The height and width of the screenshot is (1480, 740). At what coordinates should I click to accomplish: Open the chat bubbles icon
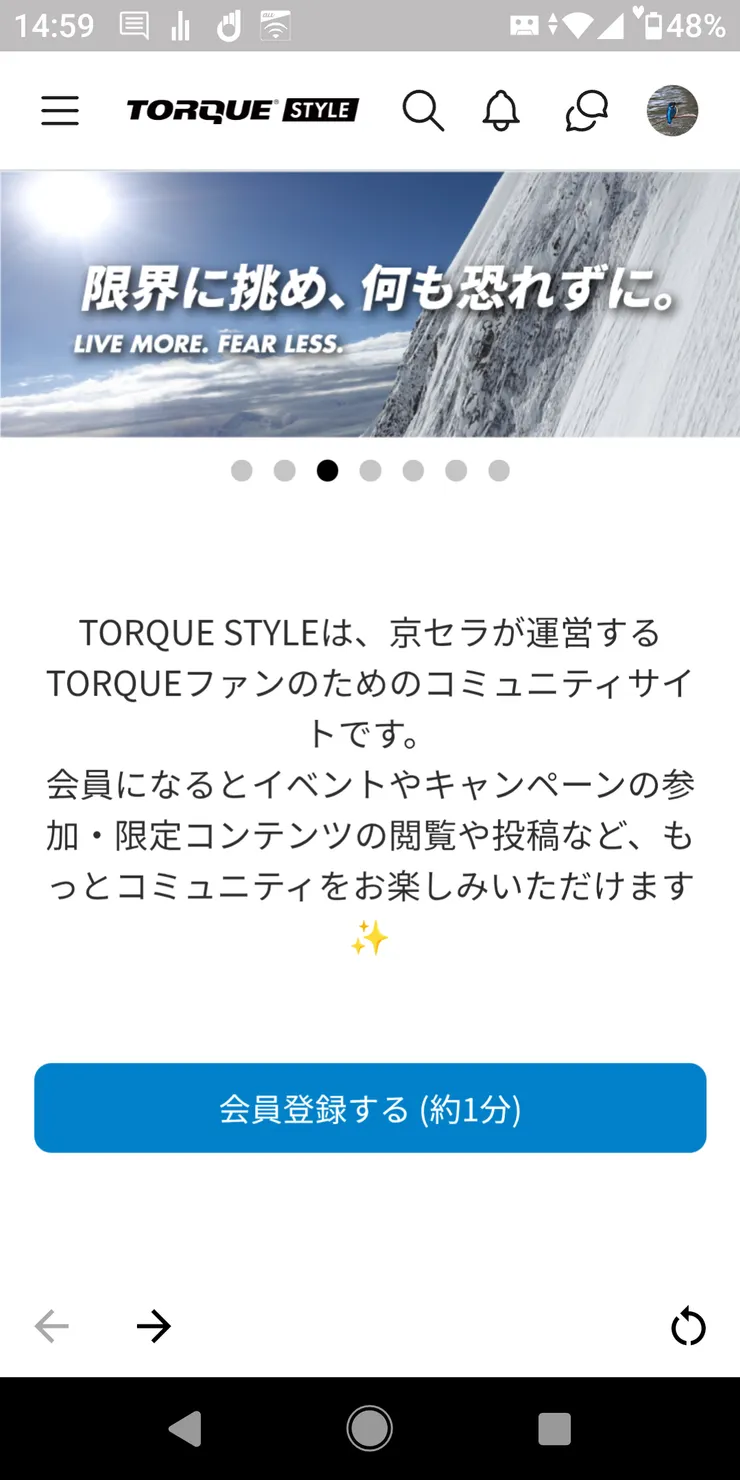point(586,110)
